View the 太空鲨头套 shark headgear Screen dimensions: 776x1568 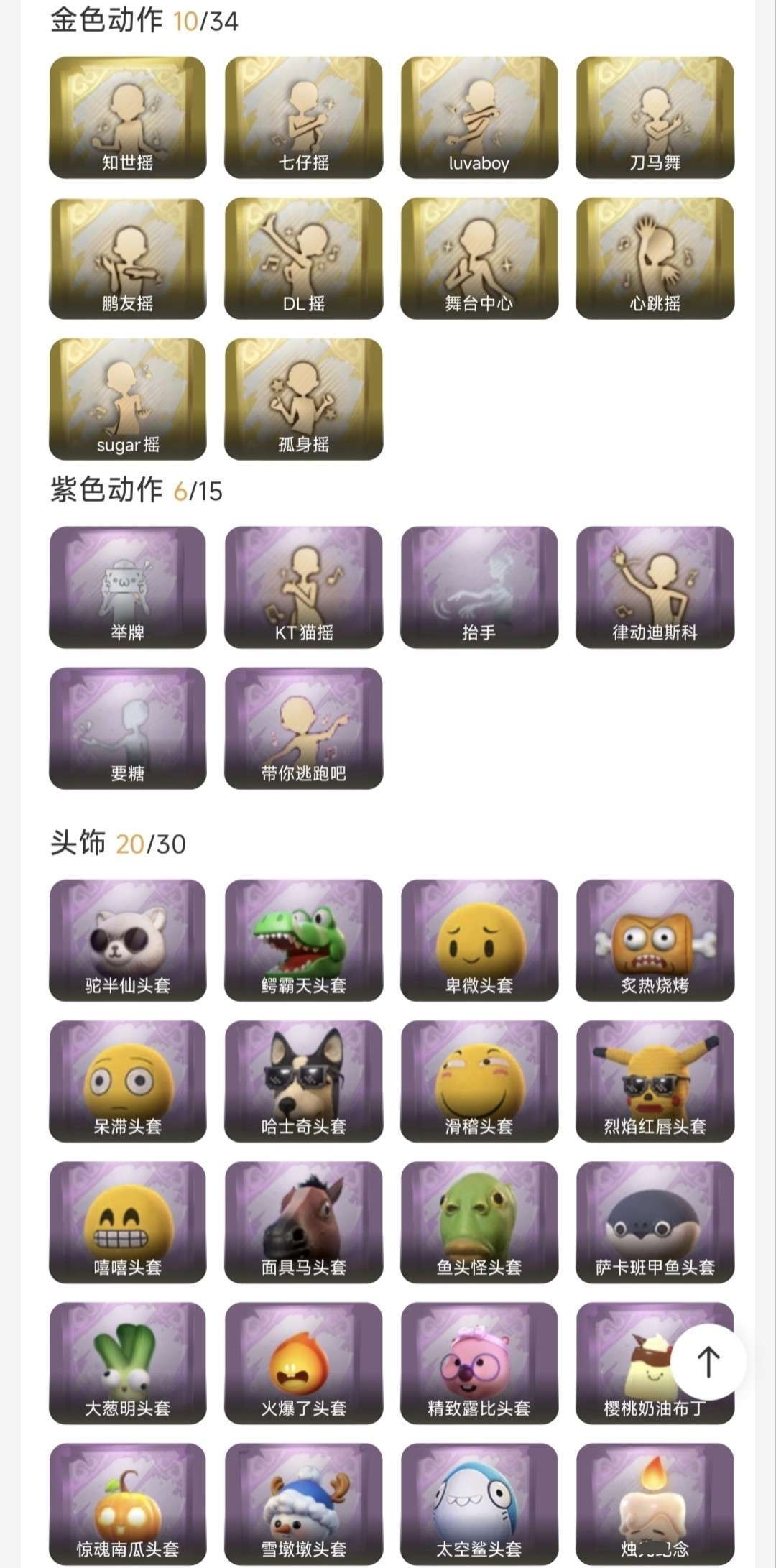479,1503
